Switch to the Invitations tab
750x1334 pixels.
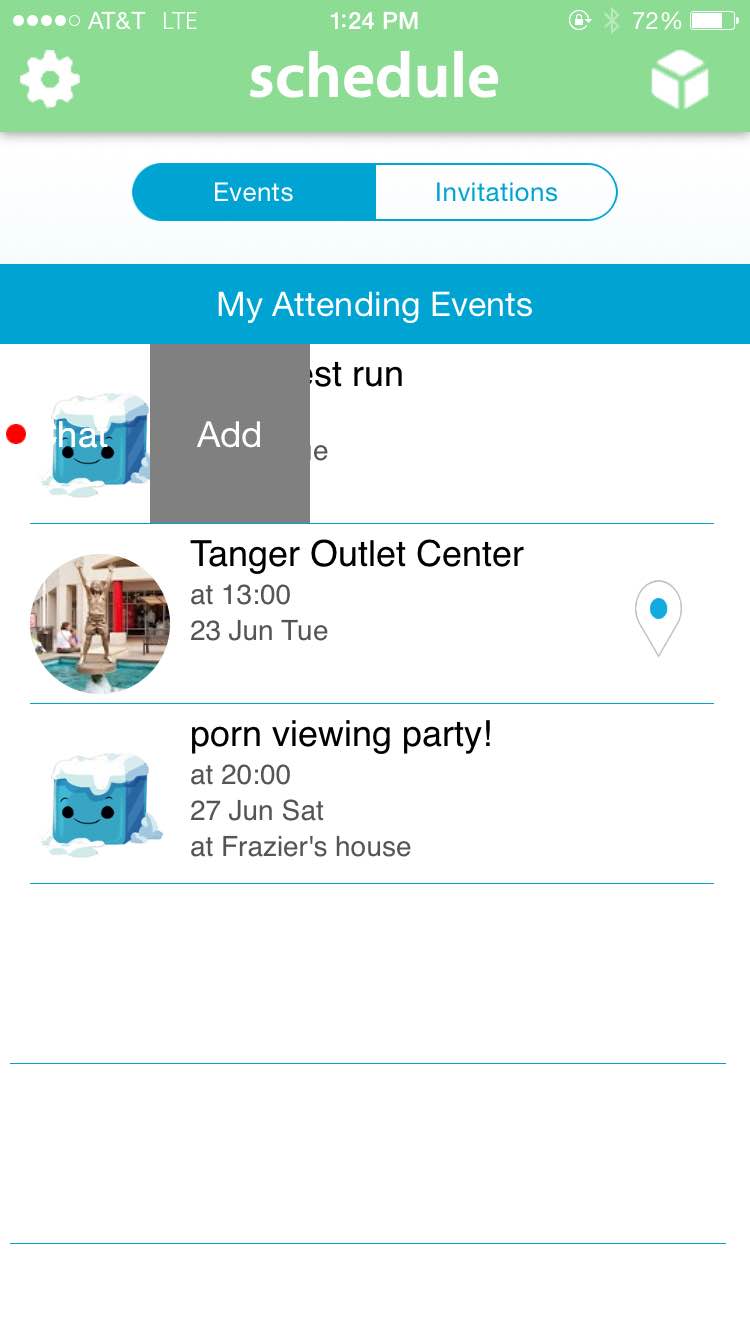click(496, 192)
